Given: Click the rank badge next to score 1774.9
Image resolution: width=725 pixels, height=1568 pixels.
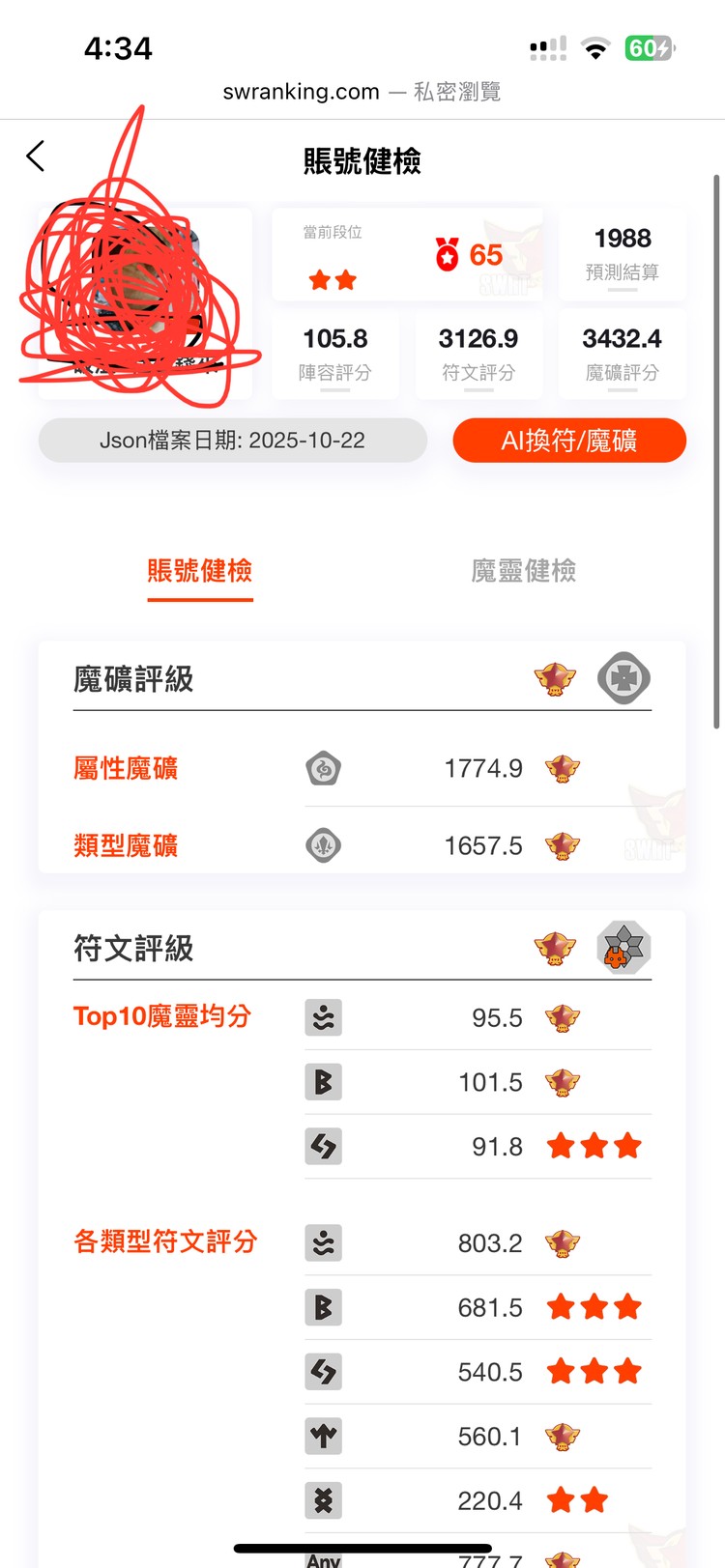Looking at the screenshot, I should click(562, 768).
